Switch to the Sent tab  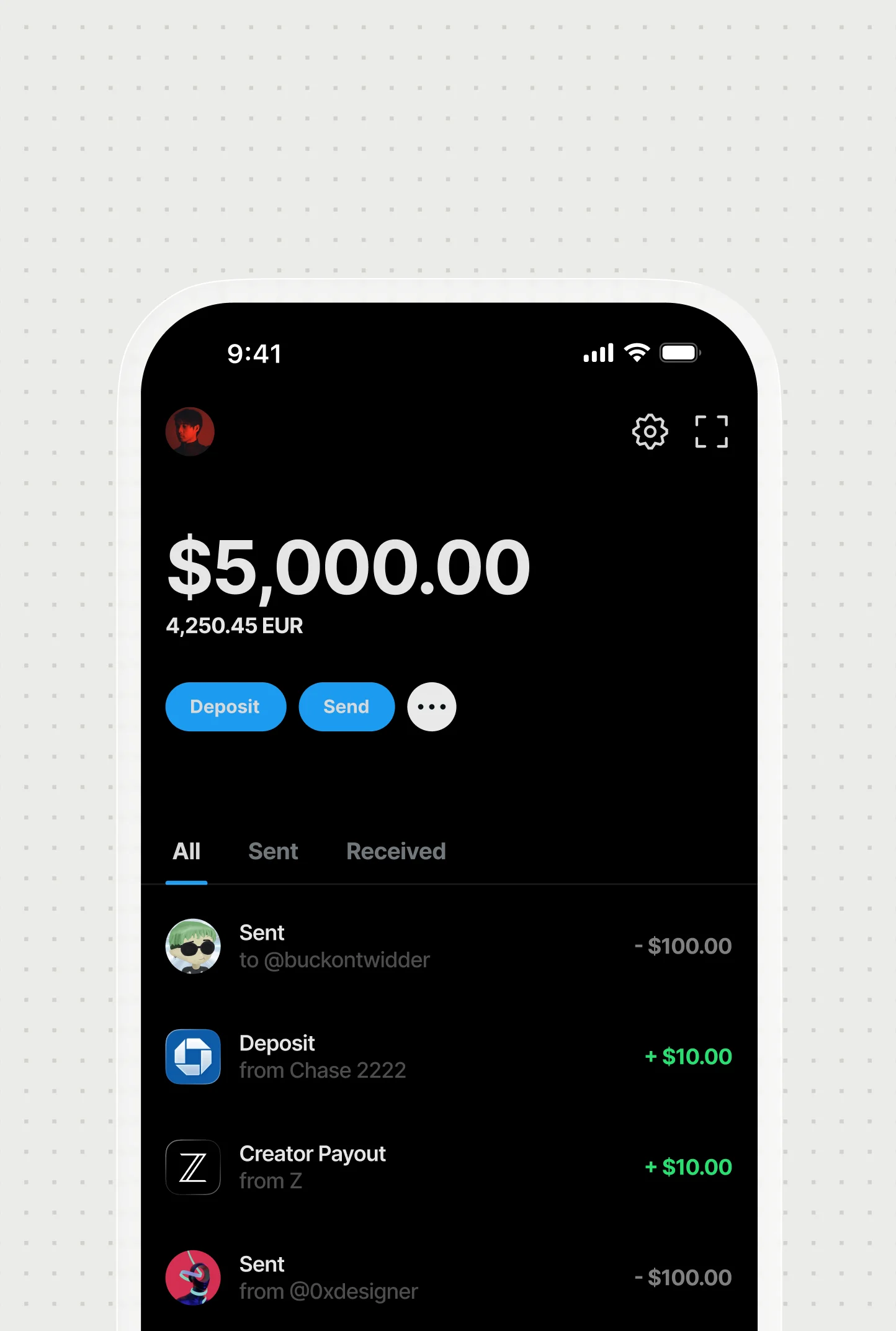point(273,851)
